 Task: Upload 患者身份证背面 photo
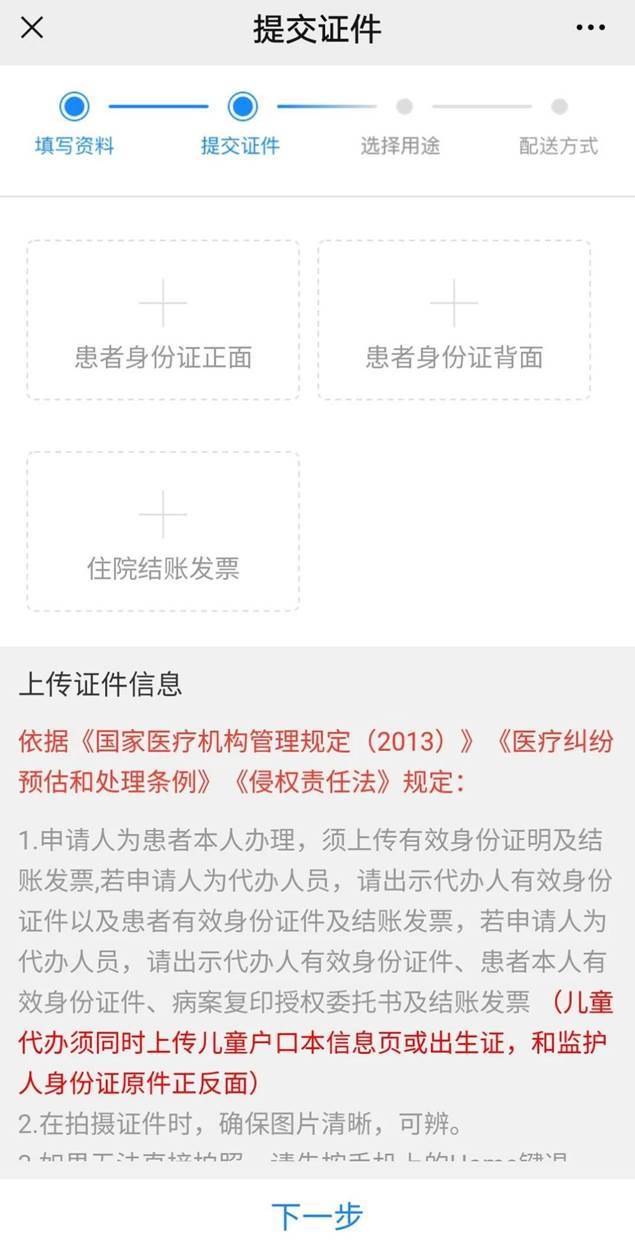[x=454, y=320]
